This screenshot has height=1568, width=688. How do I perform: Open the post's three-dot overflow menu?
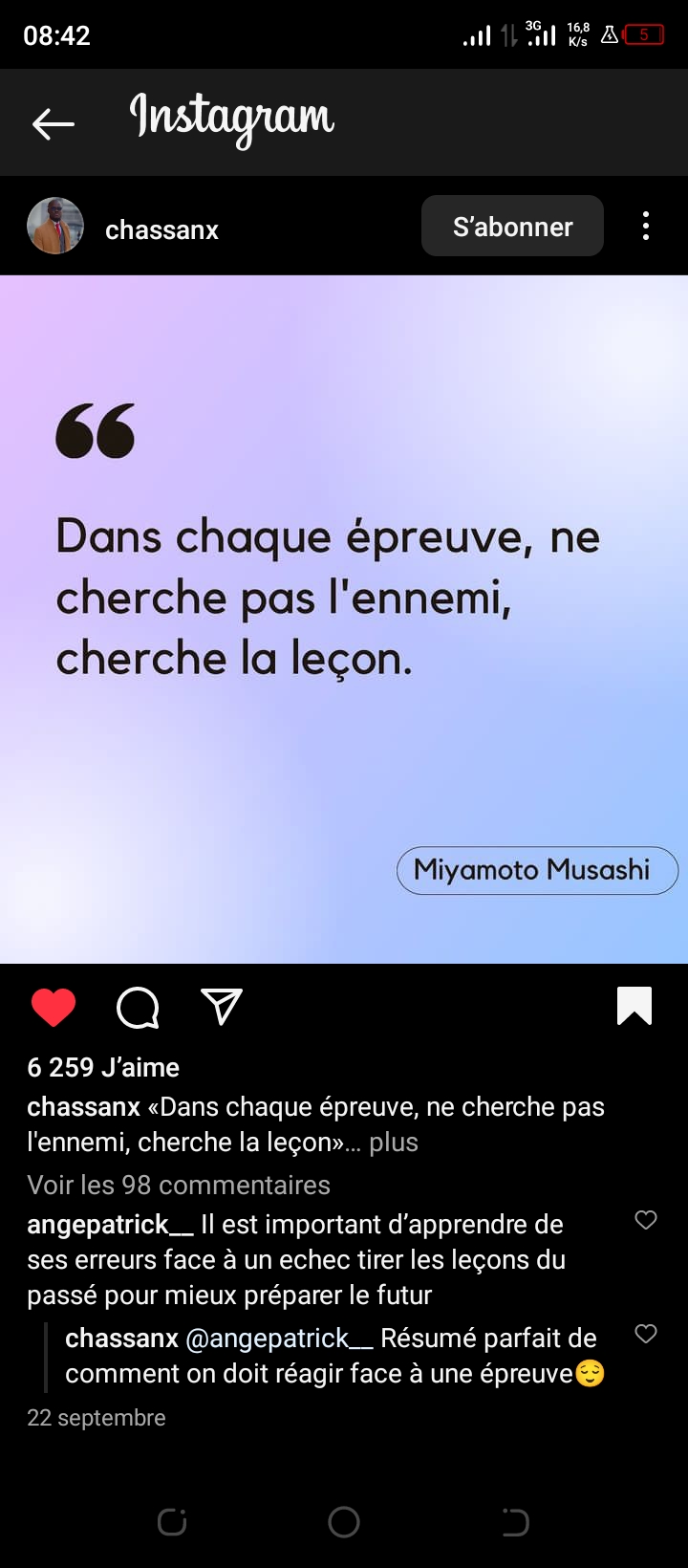[x=646, y=227]
